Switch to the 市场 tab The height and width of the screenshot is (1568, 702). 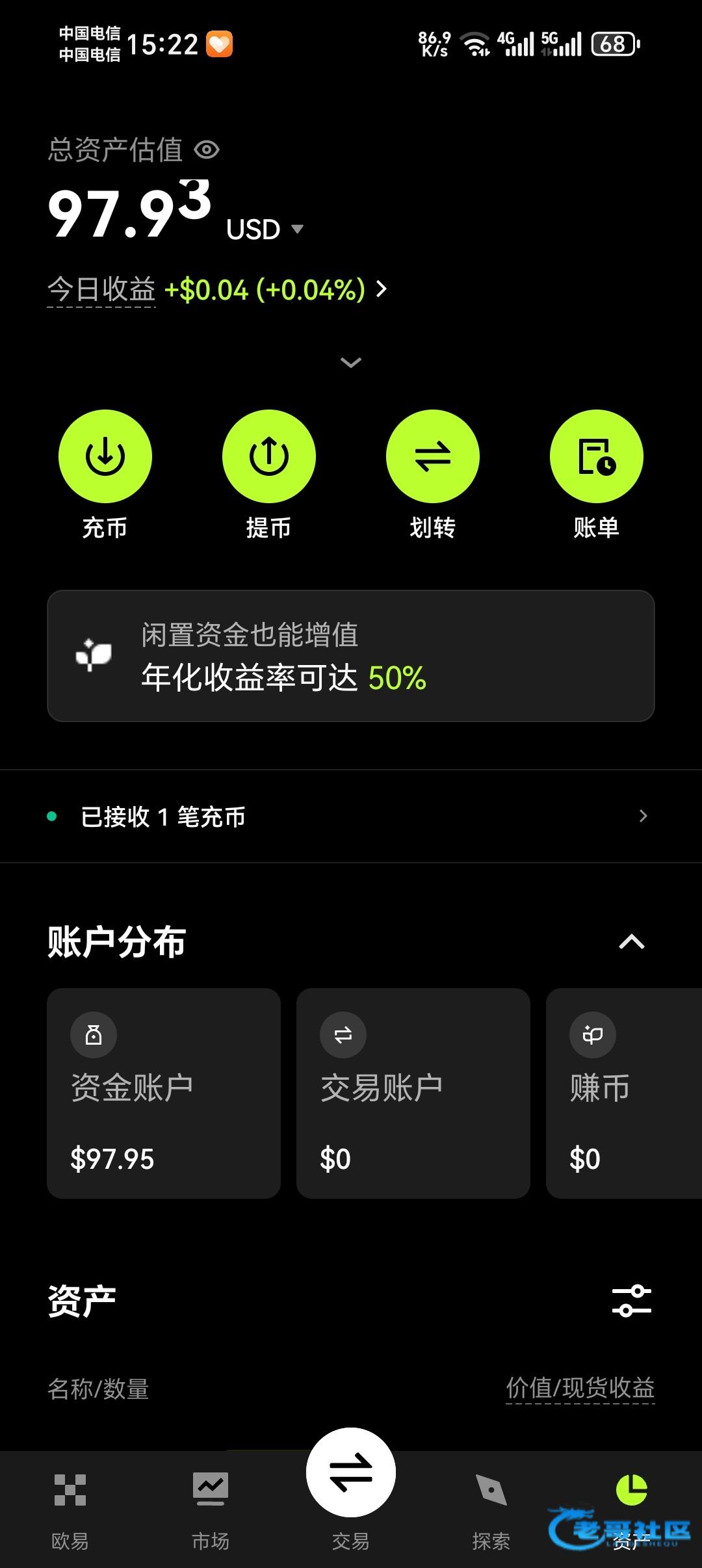(x=211, y=1509)
